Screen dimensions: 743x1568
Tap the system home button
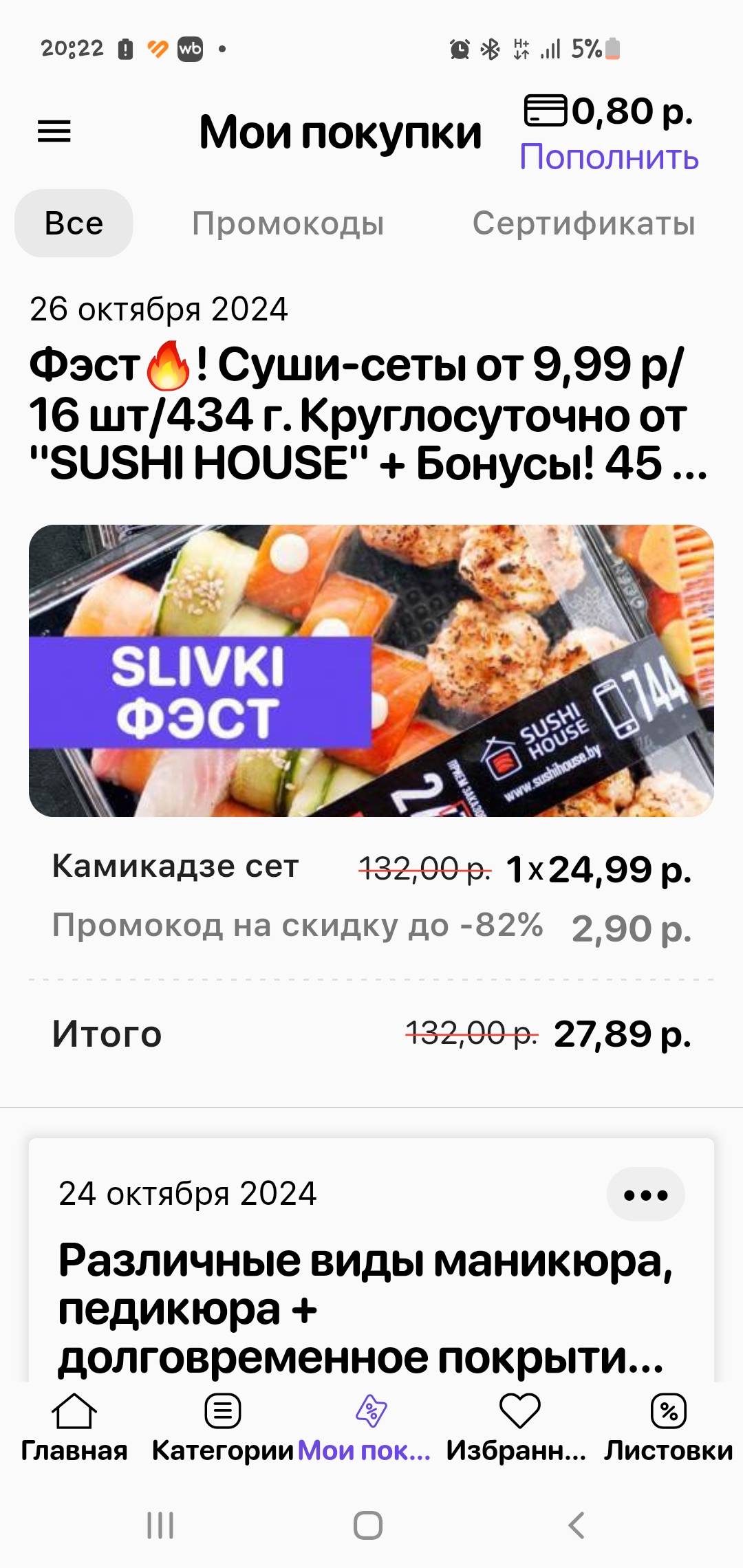point(368,1525)
